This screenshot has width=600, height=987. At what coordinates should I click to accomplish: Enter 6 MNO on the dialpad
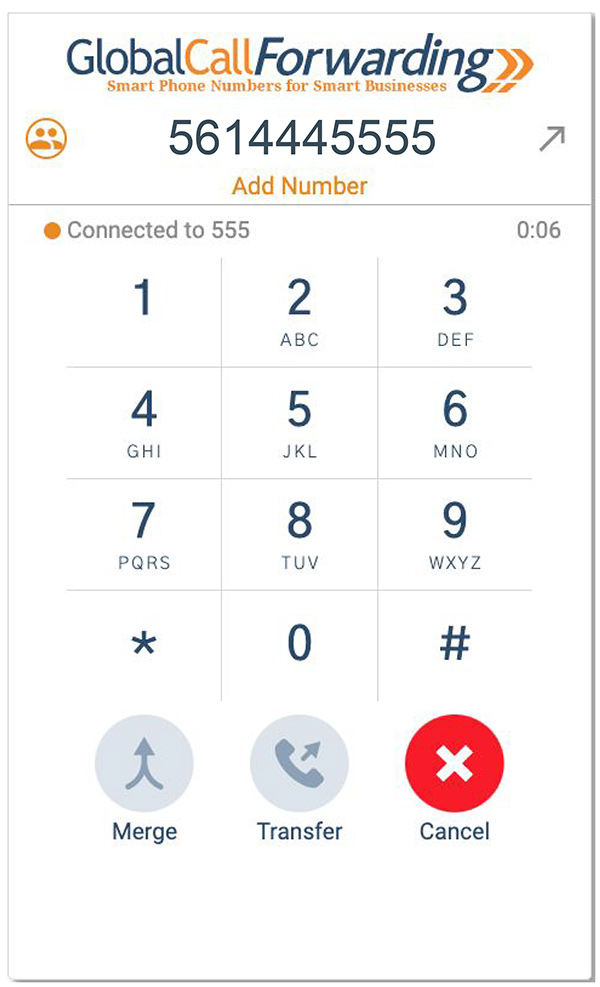[455, 423]
